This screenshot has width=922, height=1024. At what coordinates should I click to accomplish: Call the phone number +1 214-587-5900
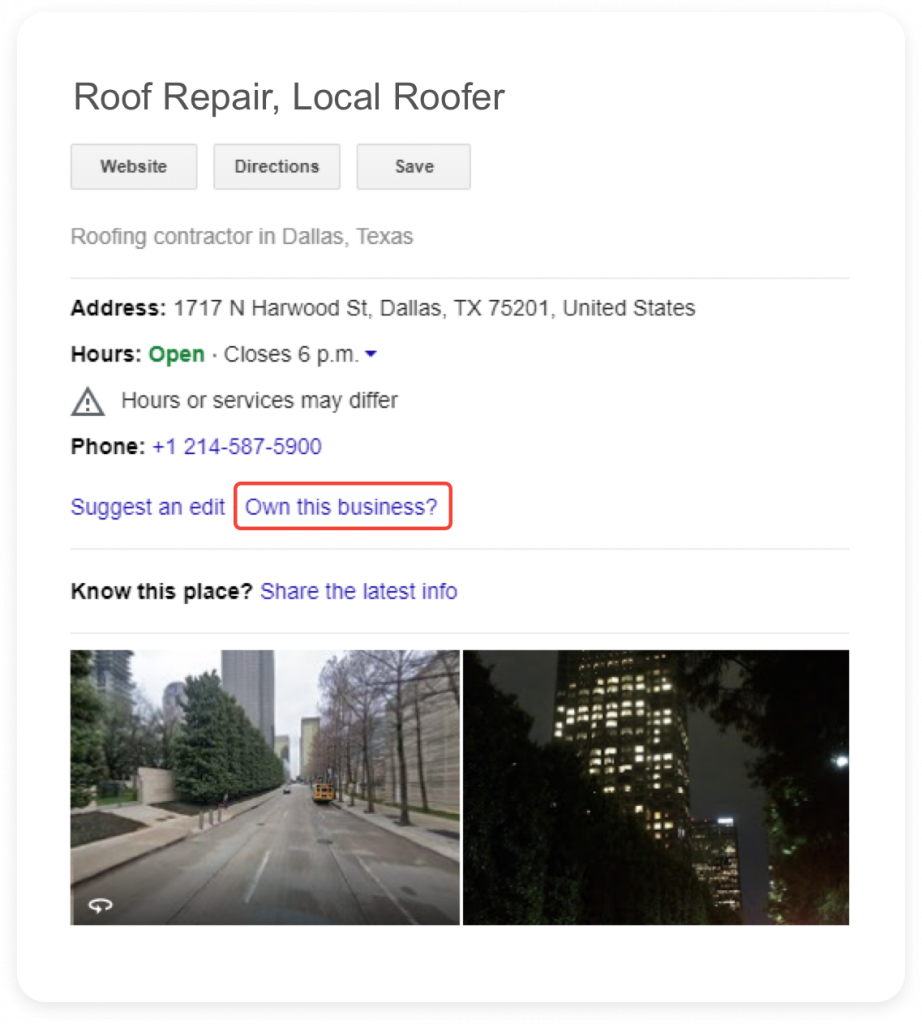[237, 447]
